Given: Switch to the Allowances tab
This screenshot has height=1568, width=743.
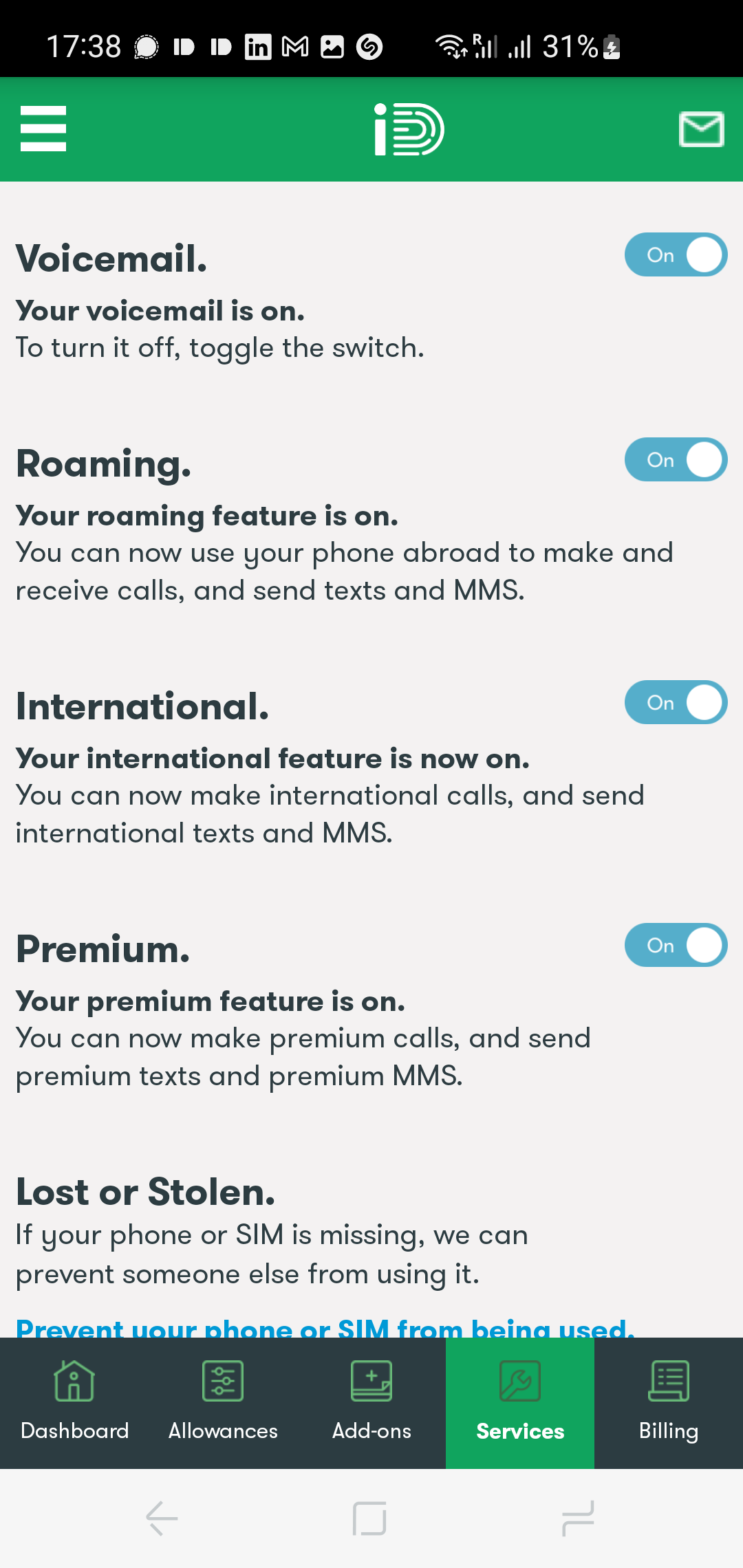Looking at the screenshot, I should pos(223,1403).
